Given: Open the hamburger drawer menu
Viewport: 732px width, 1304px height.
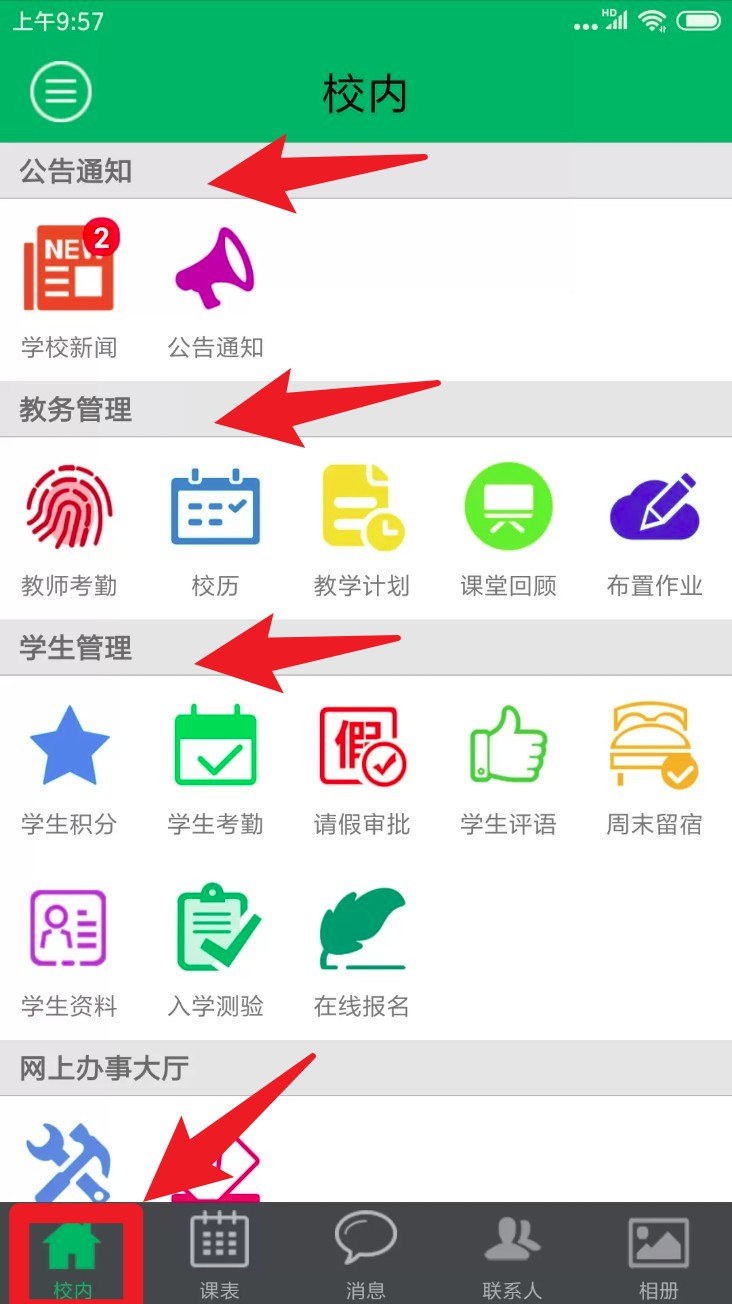Looking at the screenshot, I should [x=61, y=92].
